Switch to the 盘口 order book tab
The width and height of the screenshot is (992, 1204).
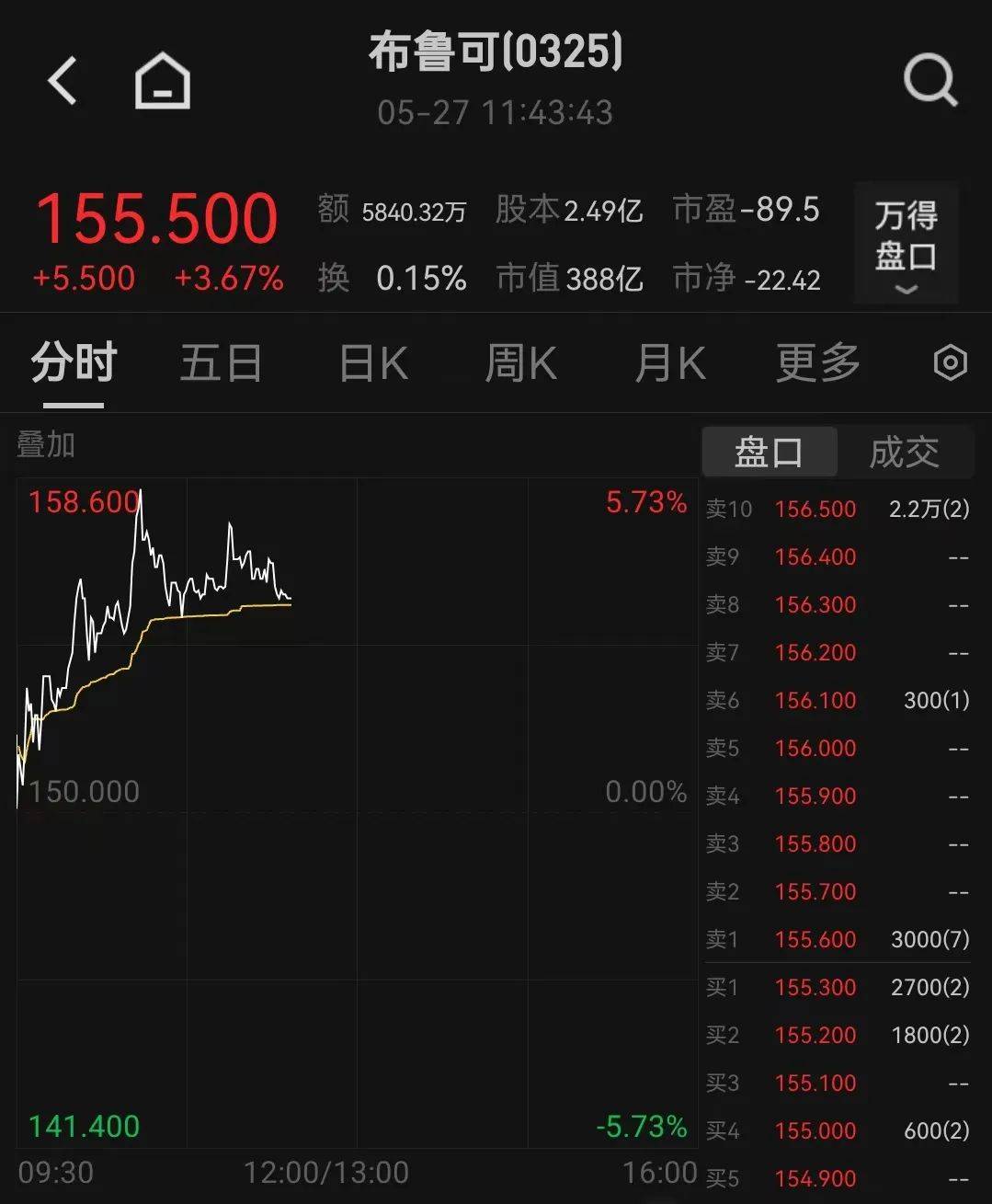pos(769,453)
